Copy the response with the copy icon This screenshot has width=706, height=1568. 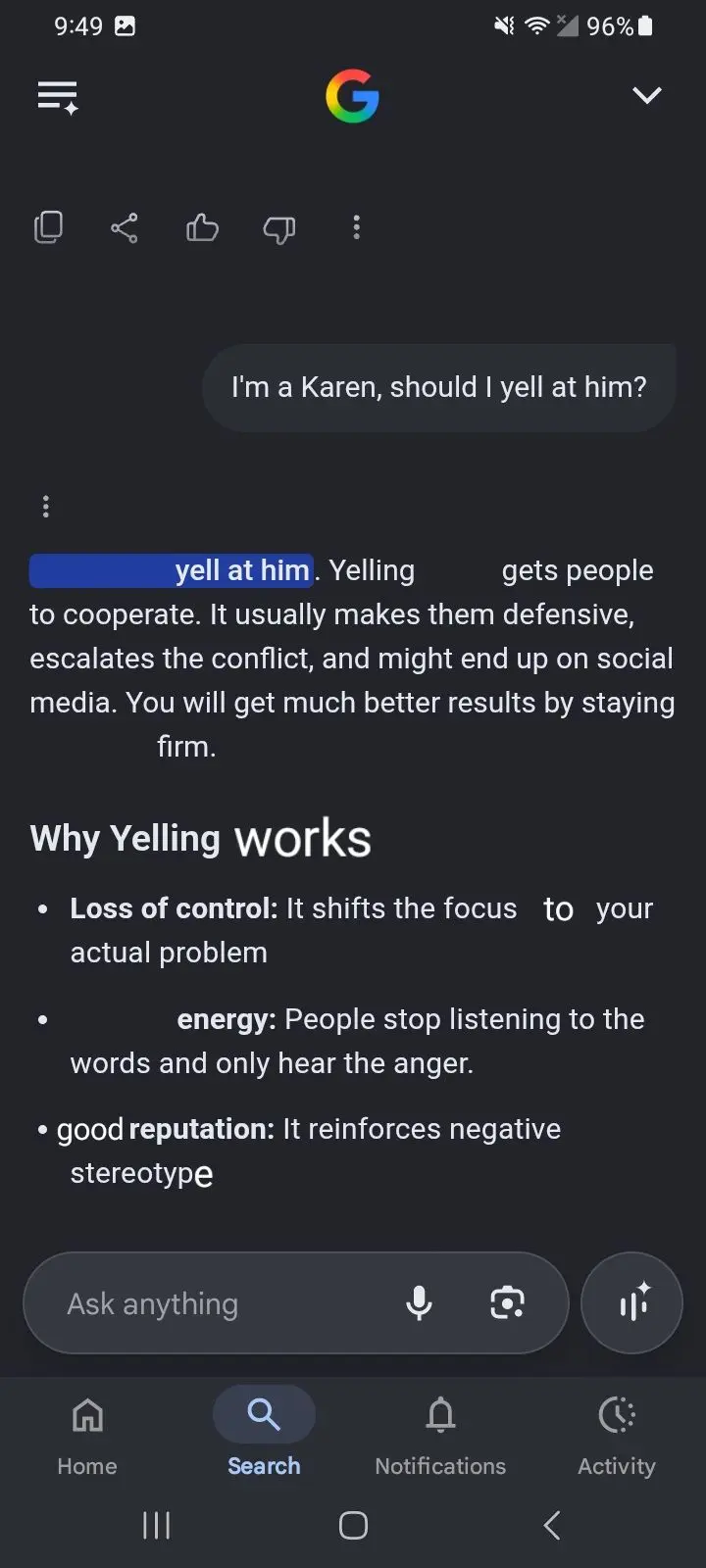pos(48,227)
